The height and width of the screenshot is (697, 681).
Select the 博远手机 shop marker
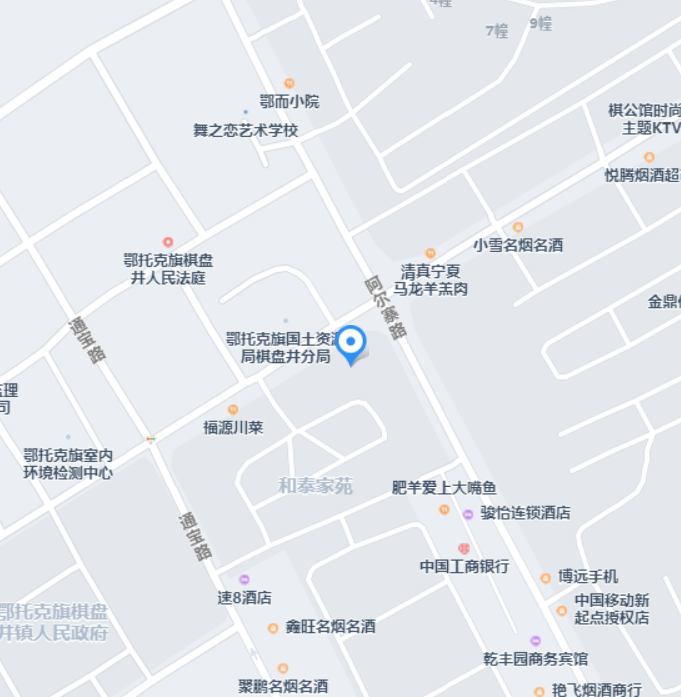pyautogui.click(x=546, y=577)
